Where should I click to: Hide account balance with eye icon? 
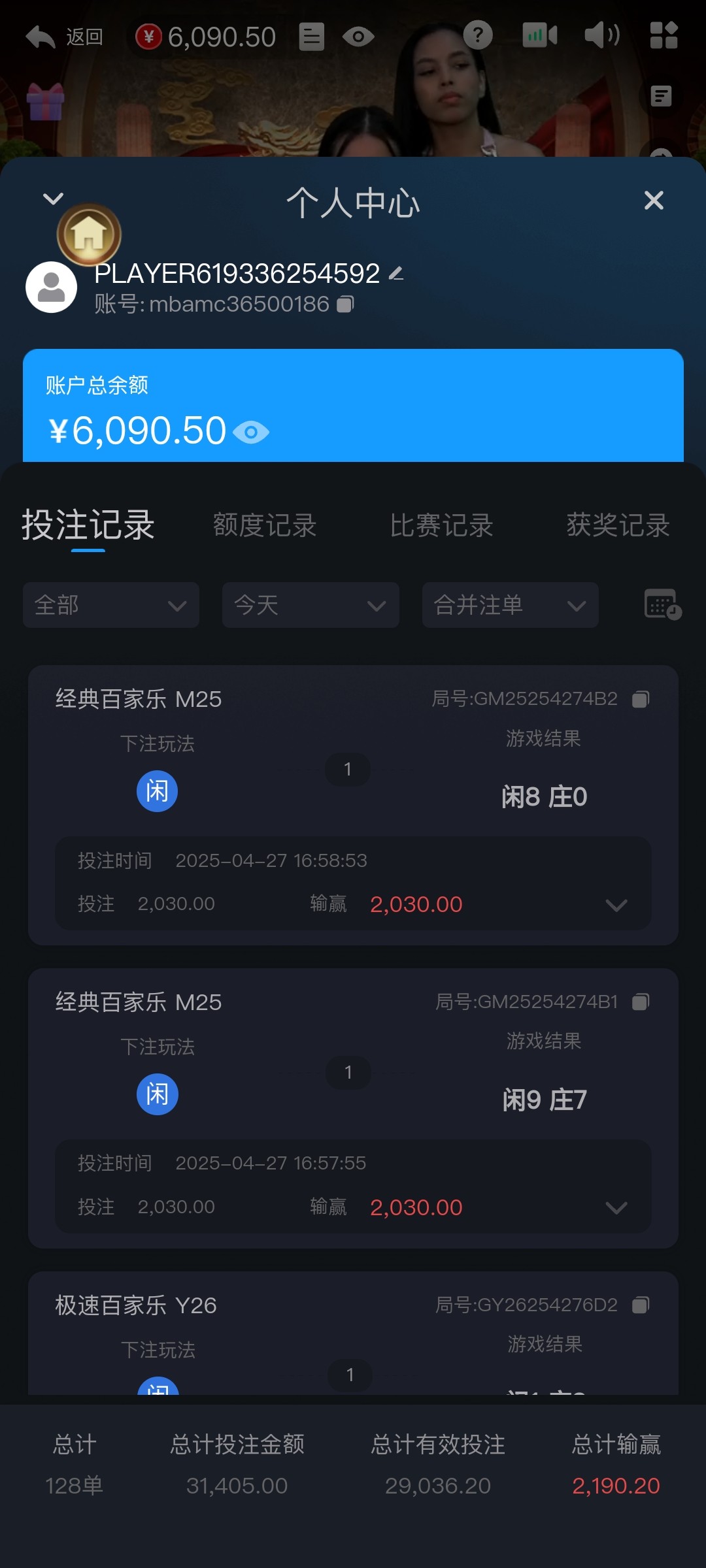251,432
